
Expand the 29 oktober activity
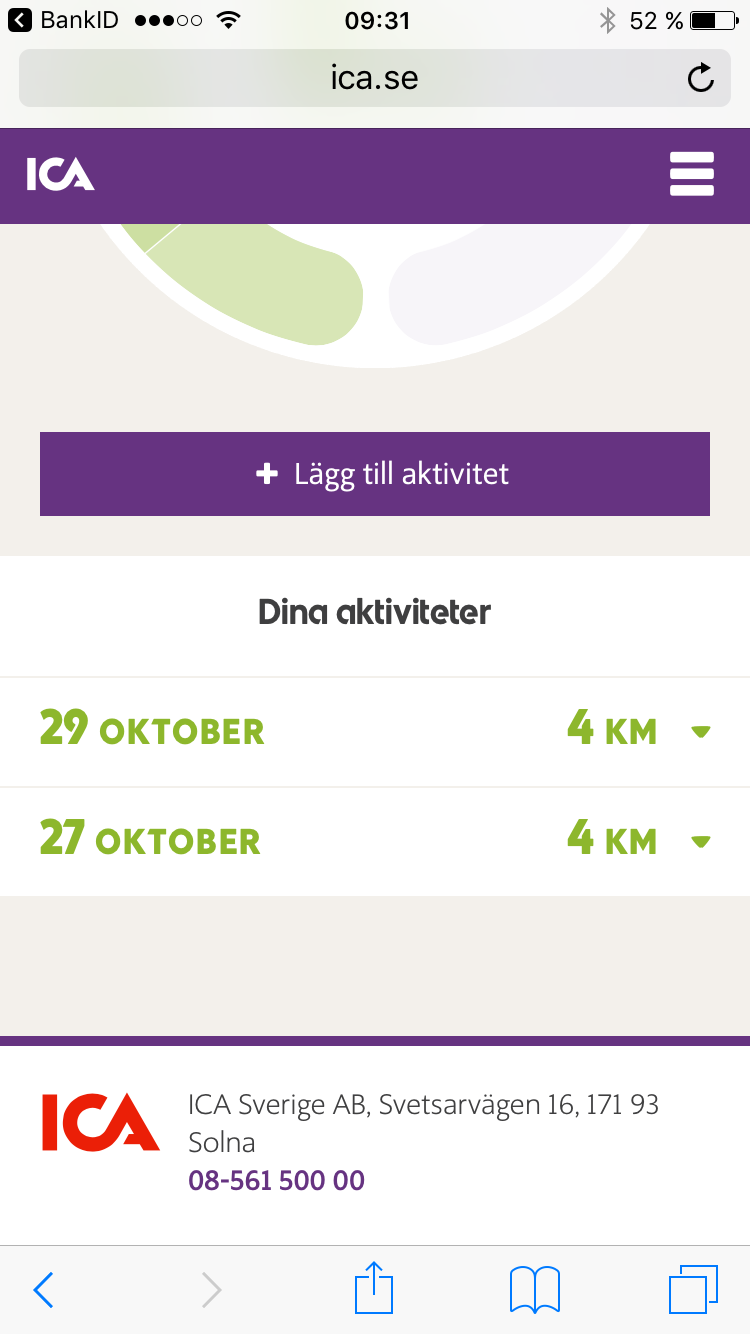375,732
